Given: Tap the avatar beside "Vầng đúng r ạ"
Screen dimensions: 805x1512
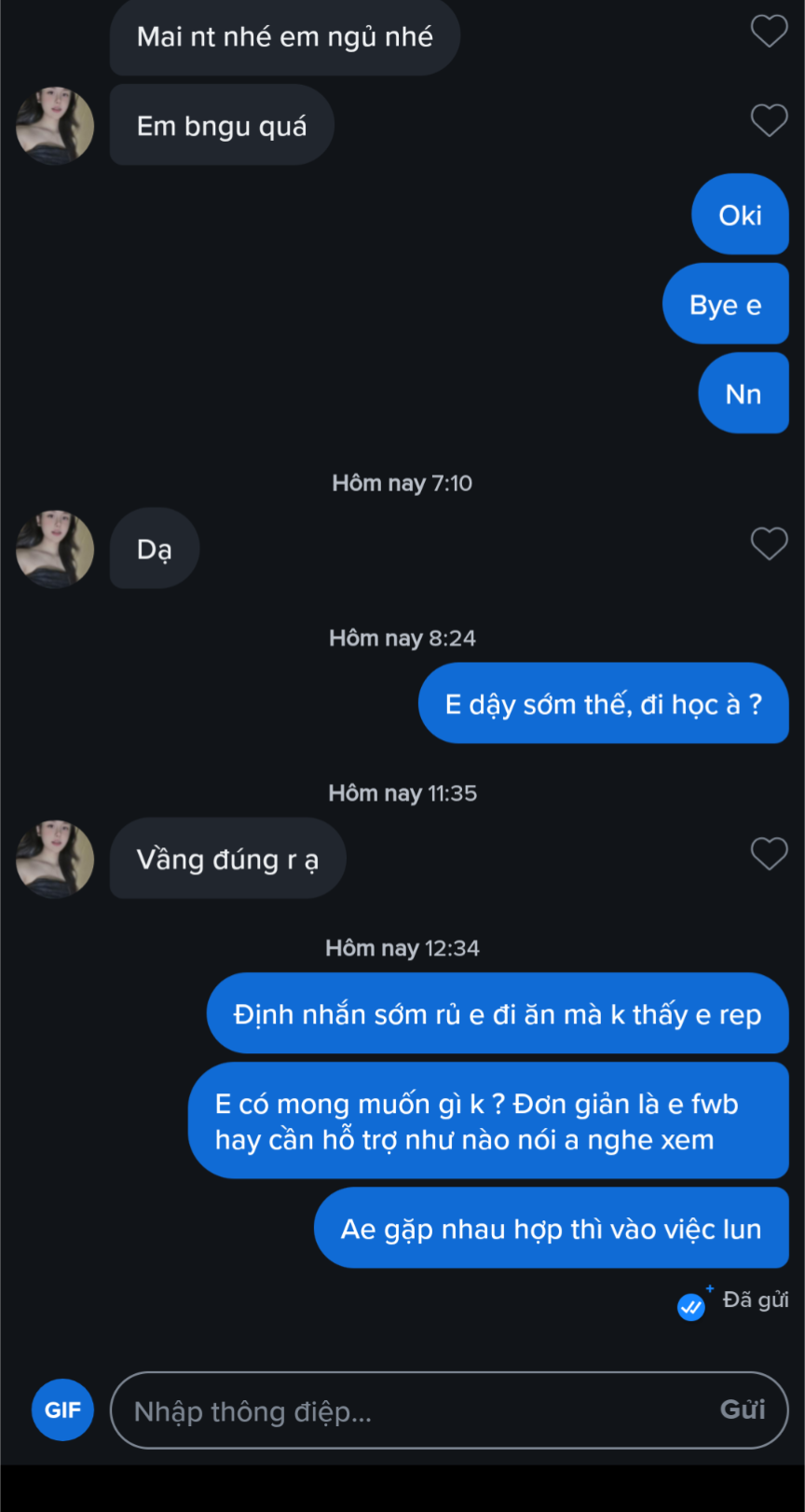Looking at the screenshot, I should point(55,859).
